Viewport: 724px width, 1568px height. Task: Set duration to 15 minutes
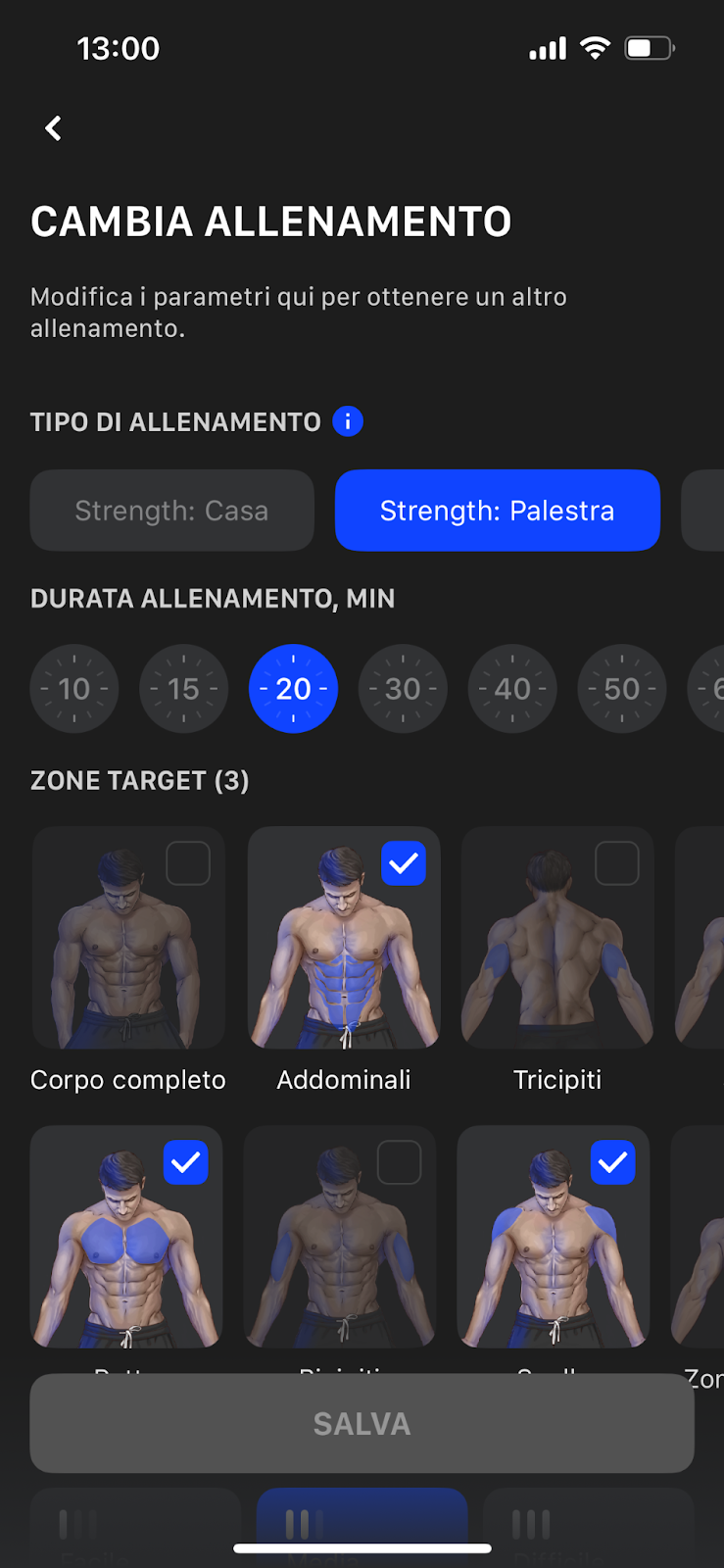[184, 689]
